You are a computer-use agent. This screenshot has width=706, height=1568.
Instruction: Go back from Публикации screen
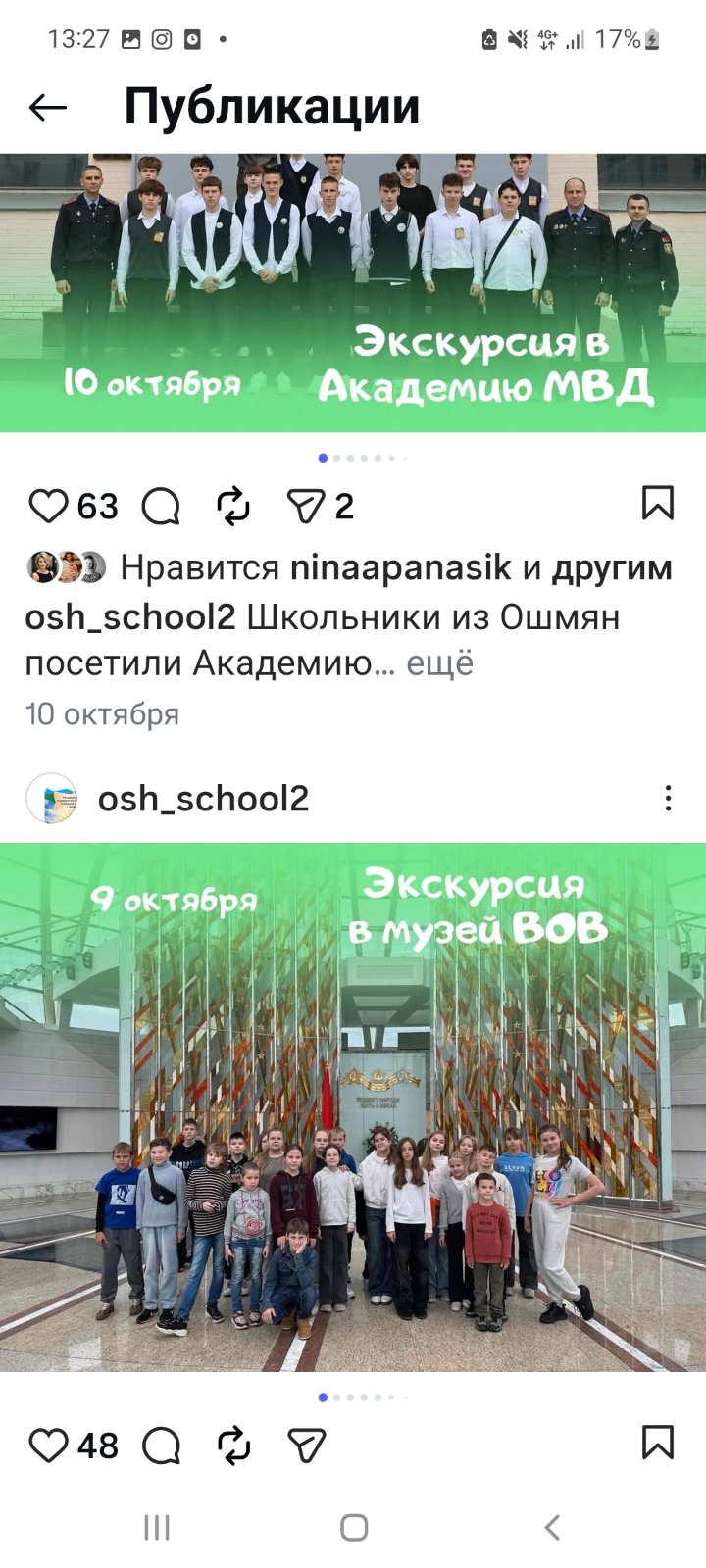pos(47,108)
